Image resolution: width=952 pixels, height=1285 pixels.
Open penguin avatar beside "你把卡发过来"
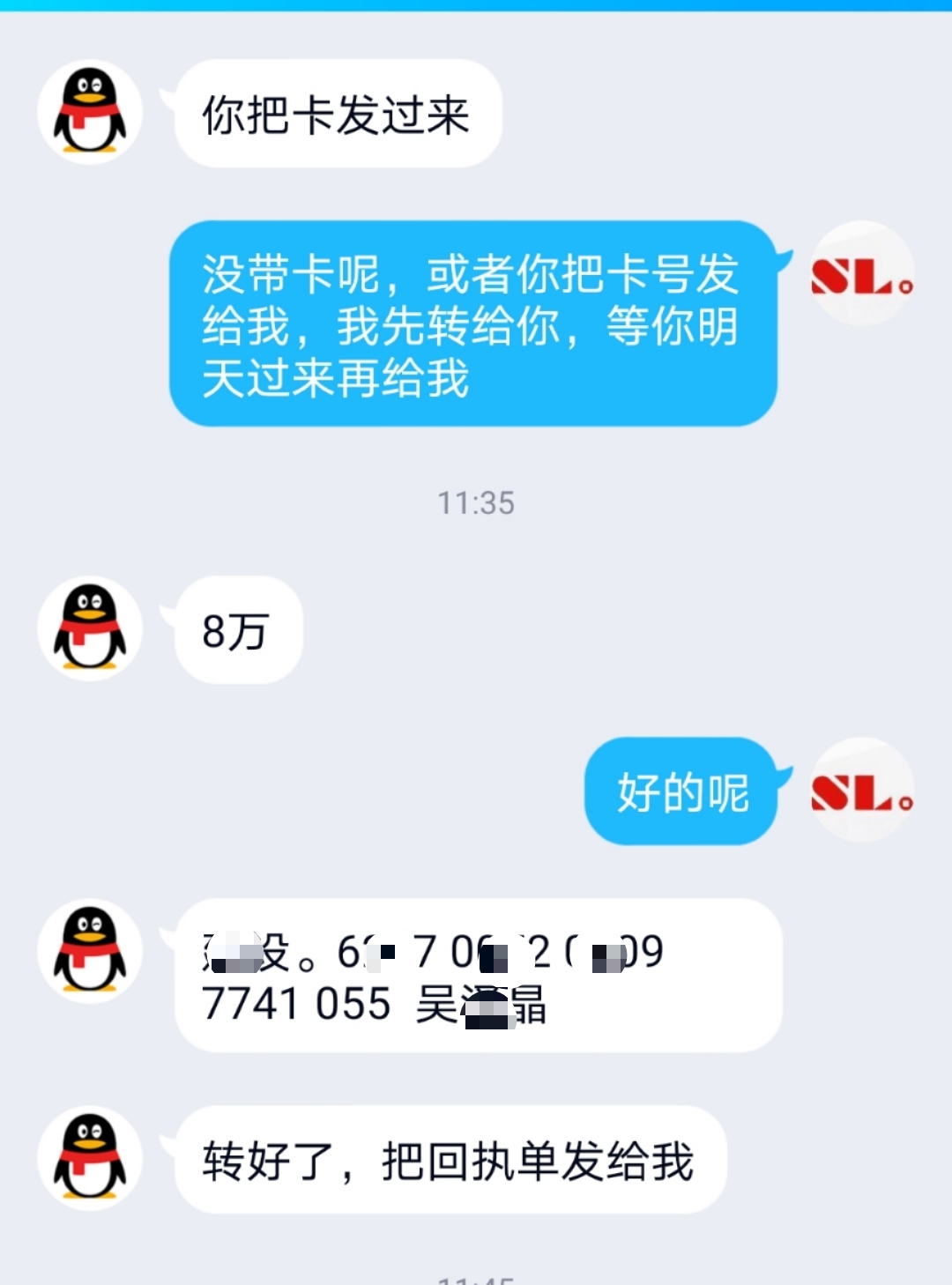pos(90,112)
